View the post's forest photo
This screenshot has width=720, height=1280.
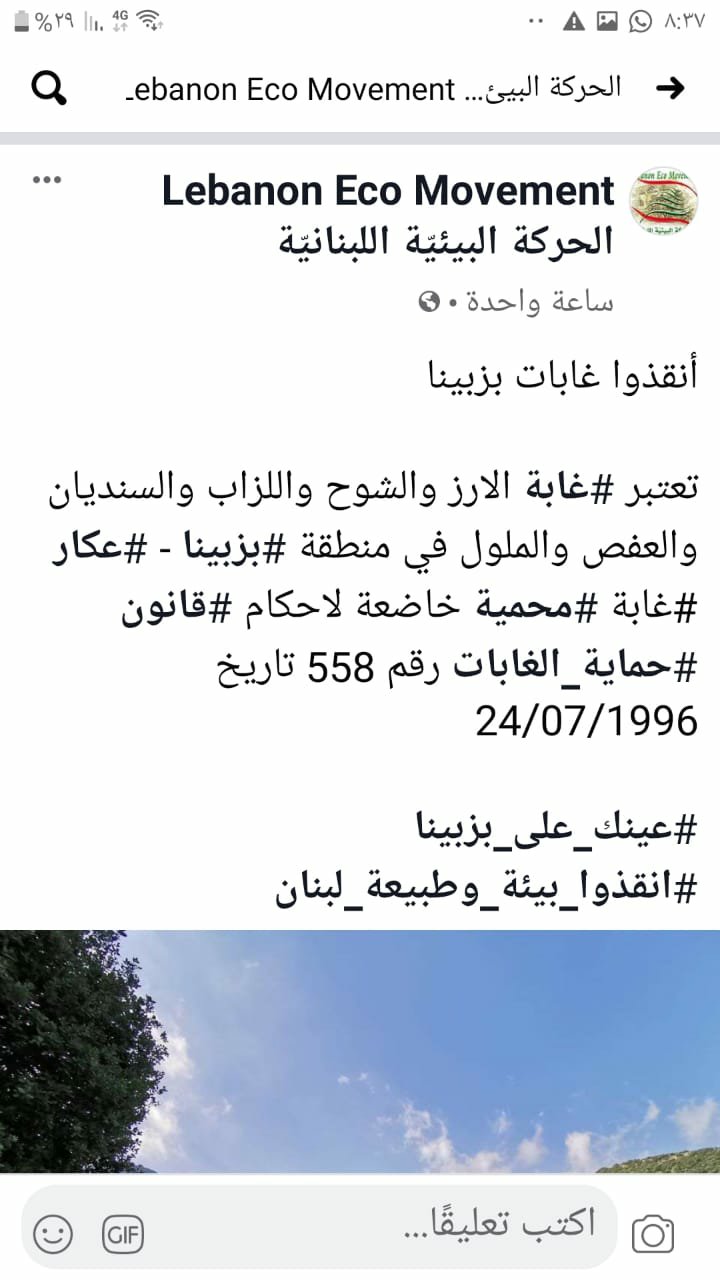coord(360,1050)
